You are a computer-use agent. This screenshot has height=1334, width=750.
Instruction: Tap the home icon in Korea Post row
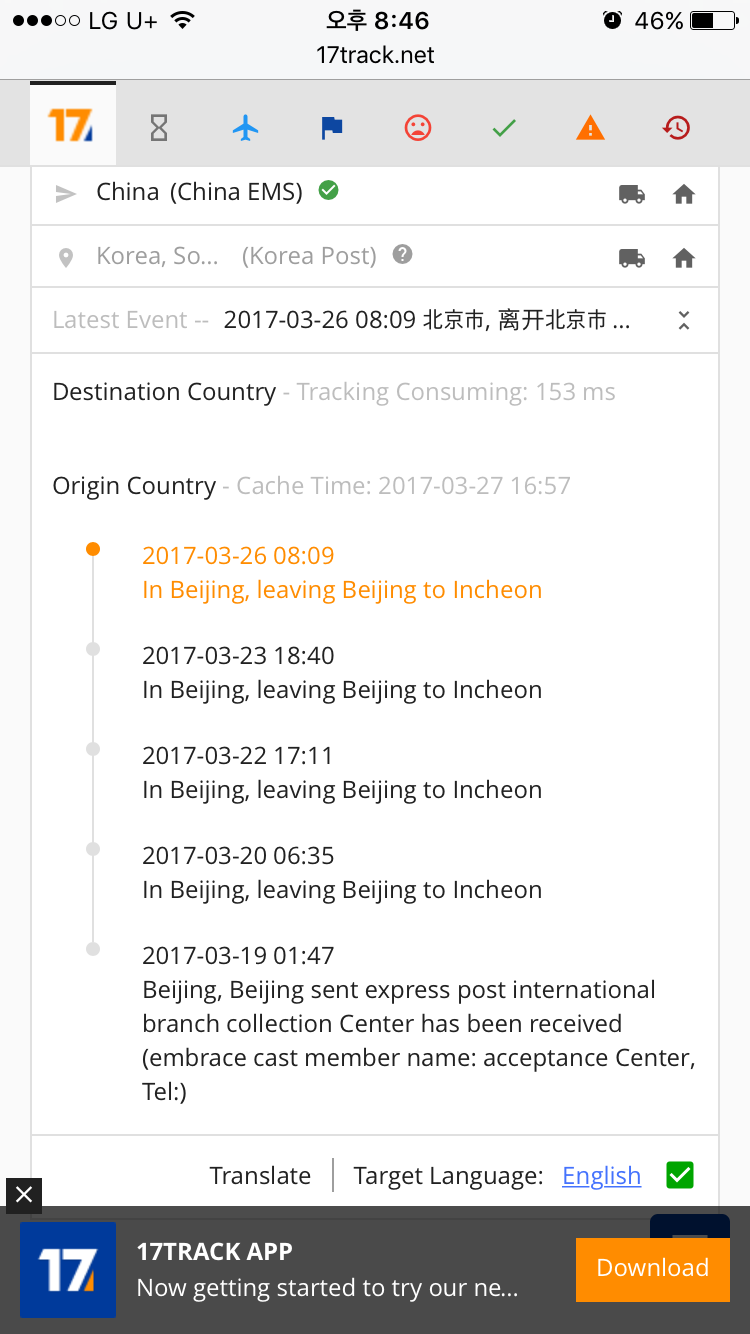(684, 258)
